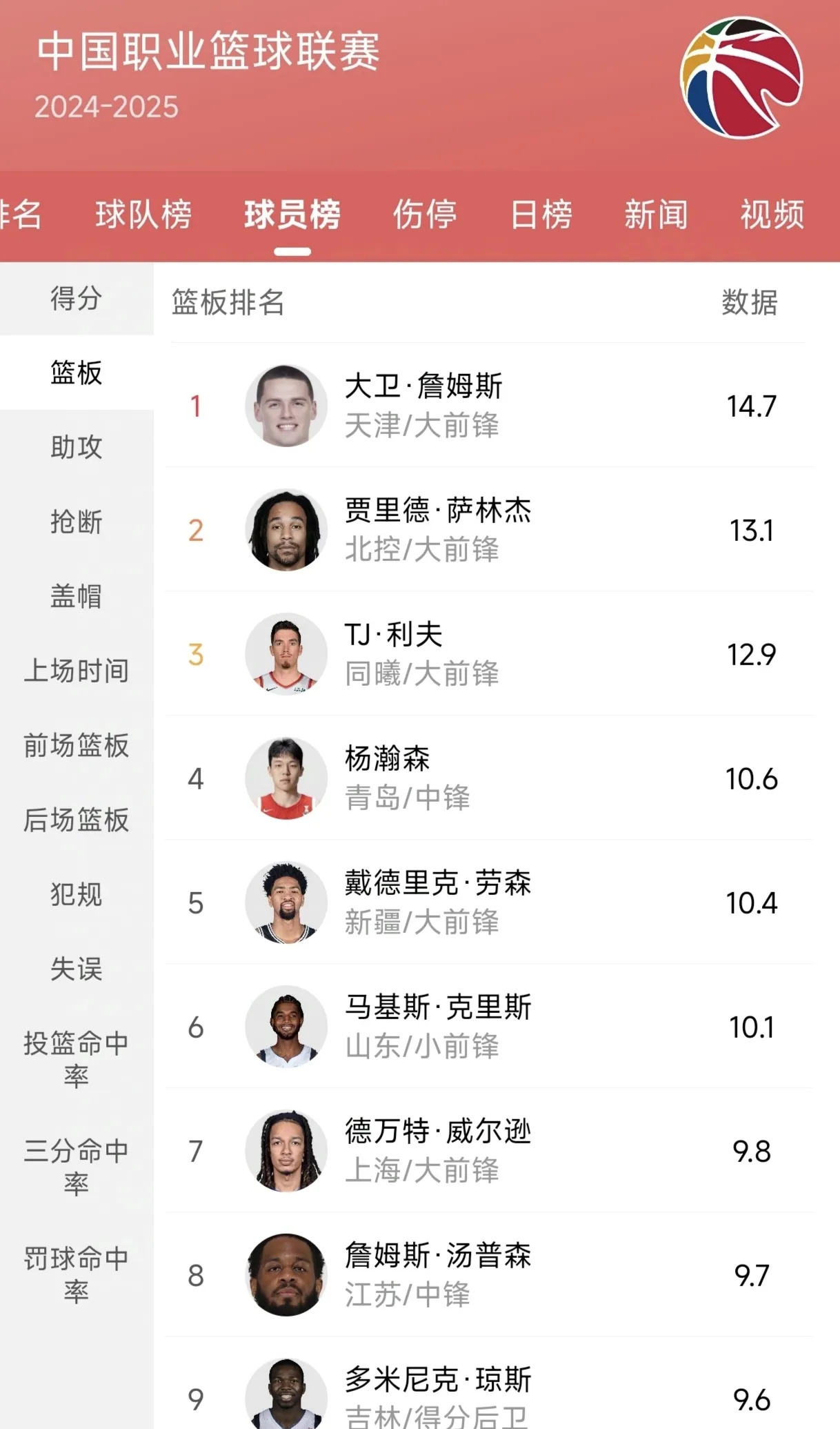This screenshot has width=840, height=1429.
Task: Open the 三分命中率 ranking
Action: 77,1167
